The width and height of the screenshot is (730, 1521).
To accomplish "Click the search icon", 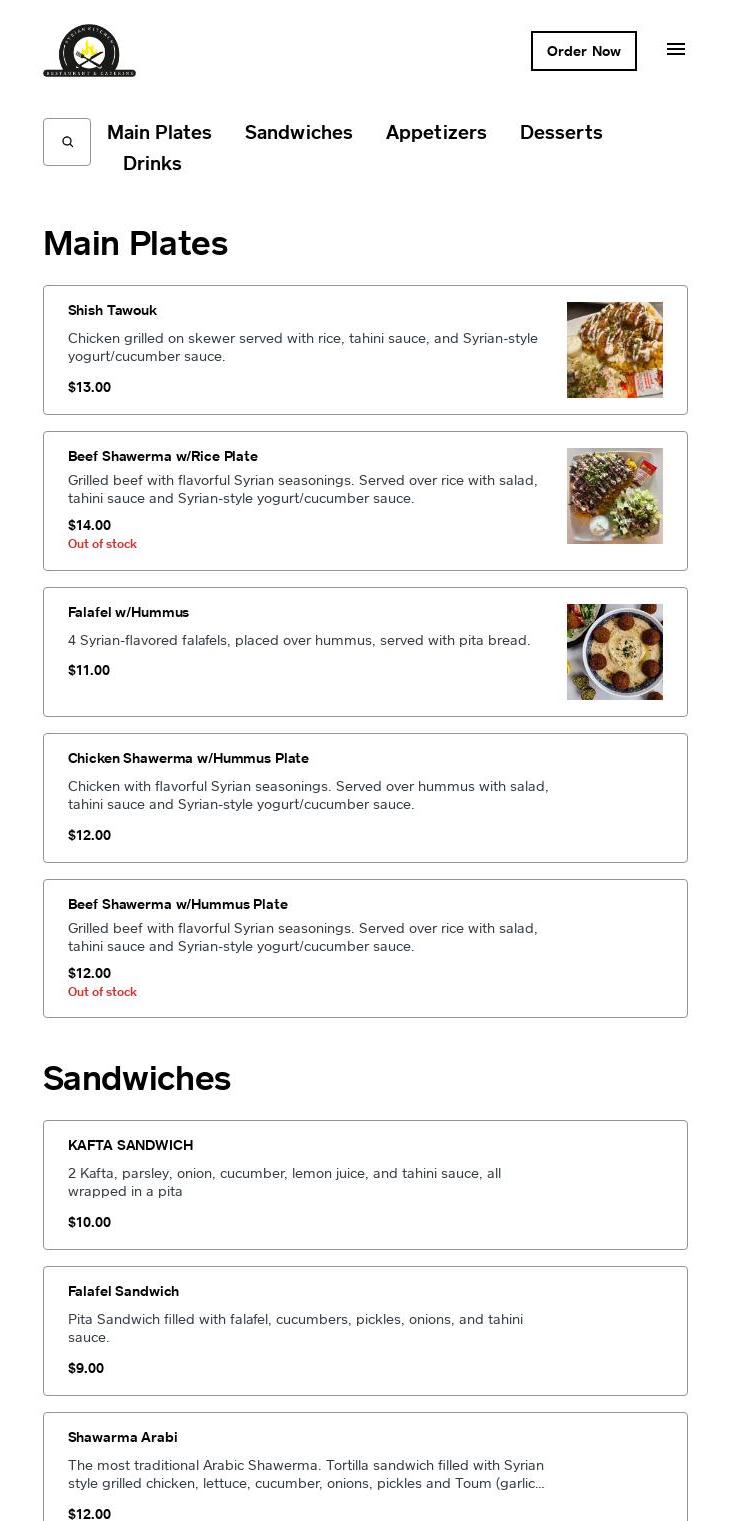I will click(x=67, y=142).
